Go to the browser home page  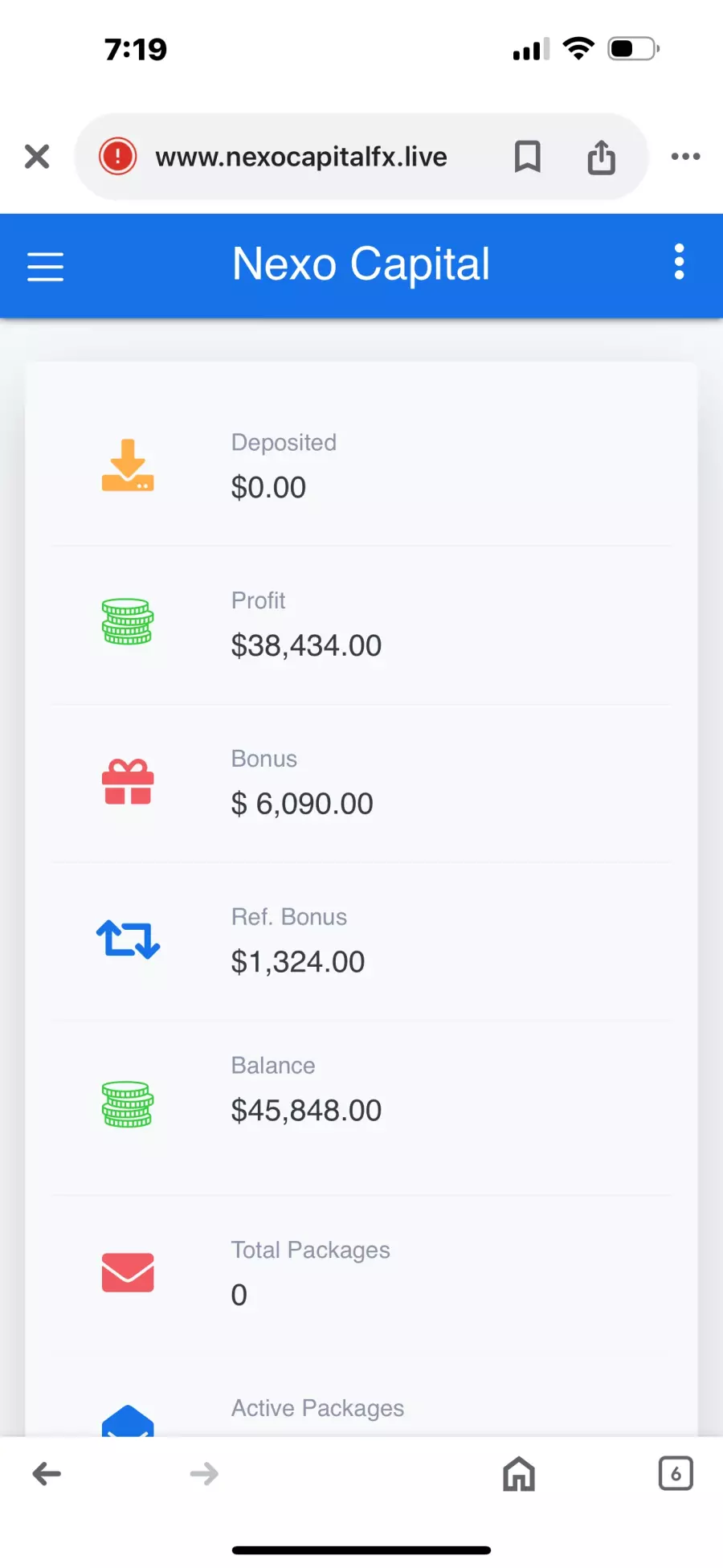pos(519,1473)
